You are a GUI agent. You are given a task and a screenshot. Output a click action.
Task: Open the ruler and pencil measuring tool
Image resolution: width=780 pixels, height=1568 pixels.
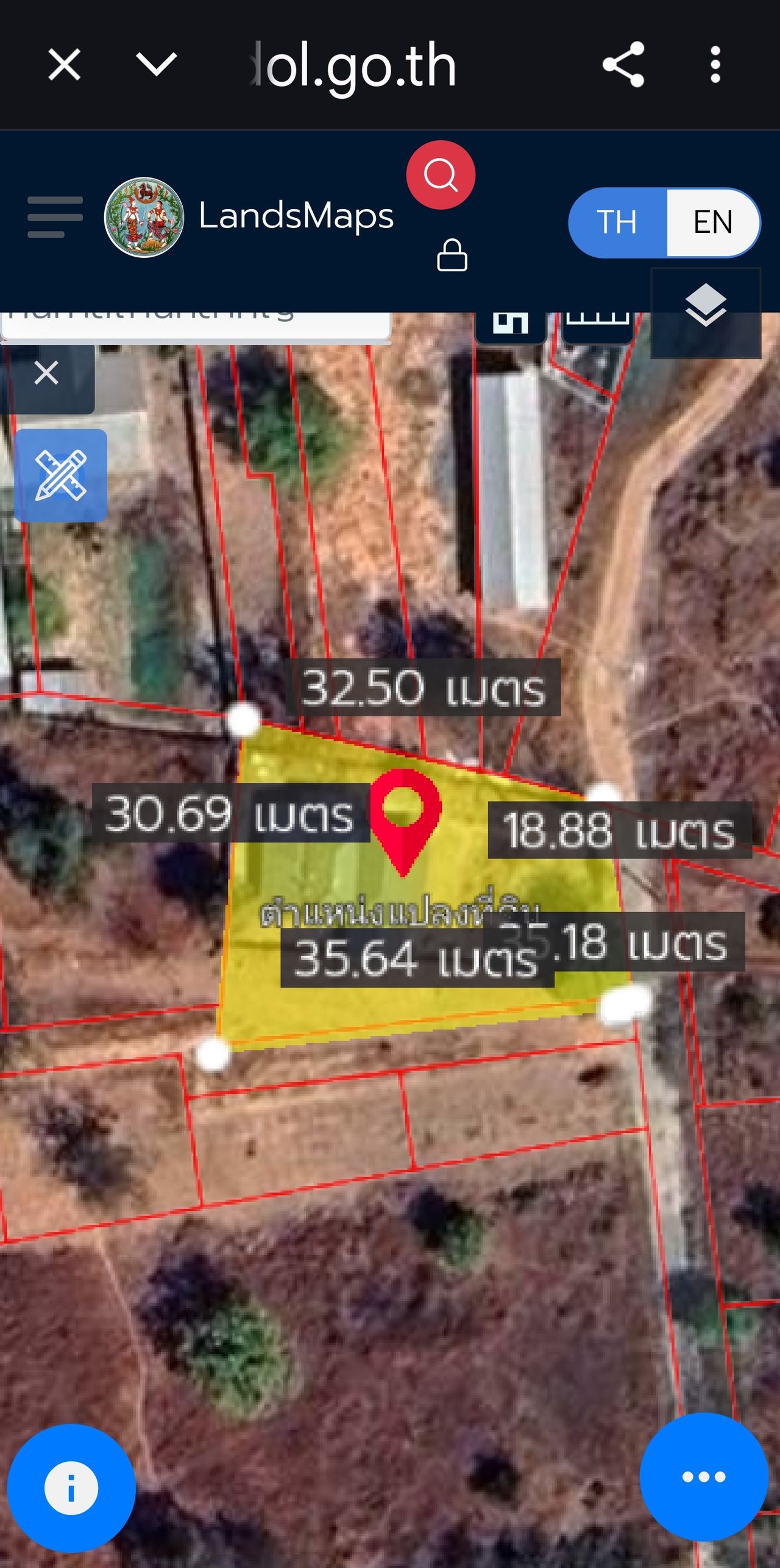point(61,476)
